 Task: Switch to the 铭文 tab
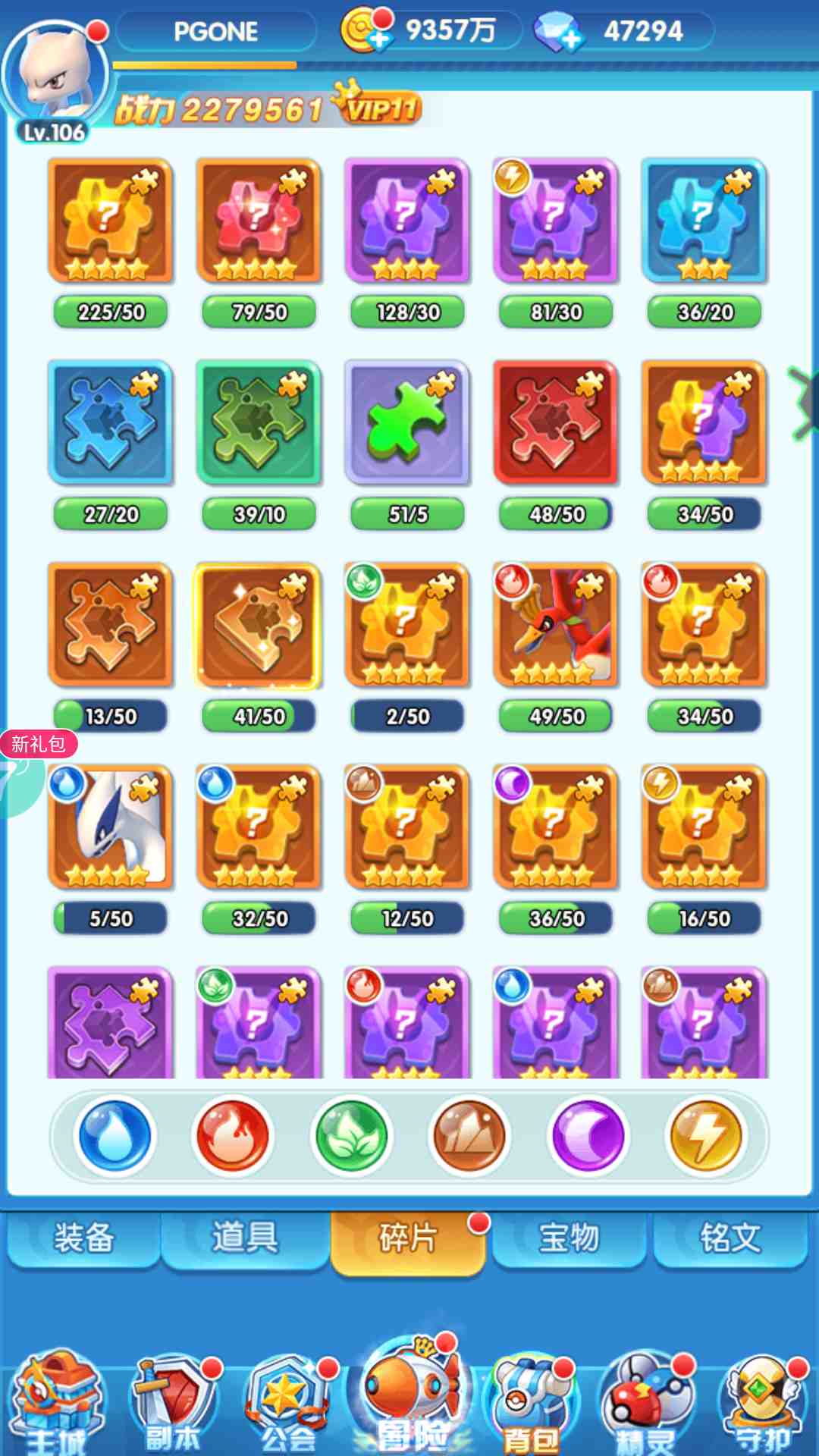pyautogui.click(x=730, y=1239)
